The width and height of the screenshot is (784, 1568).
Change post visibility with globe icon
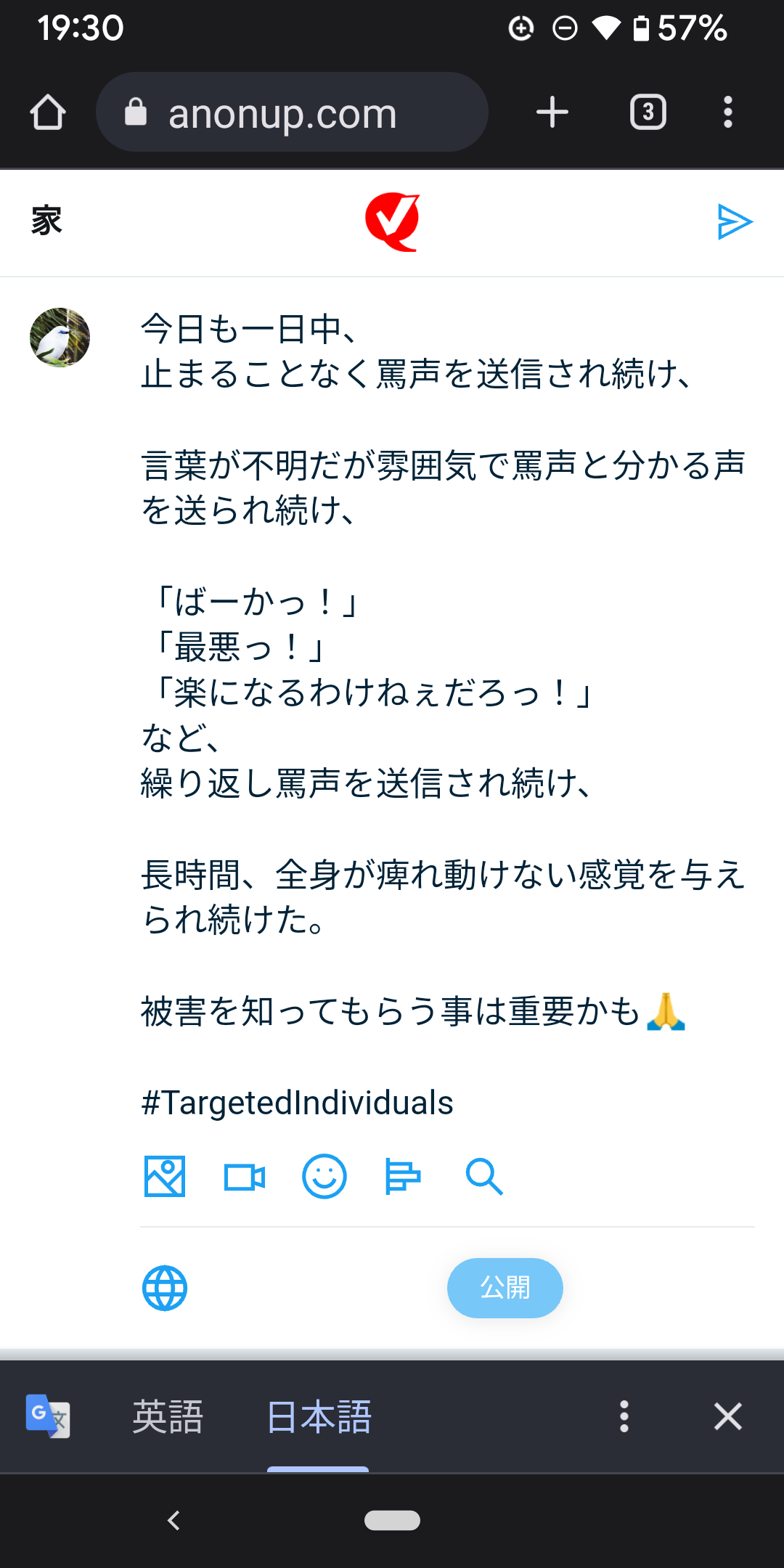pyautogui.click(x=165, y=1289)
